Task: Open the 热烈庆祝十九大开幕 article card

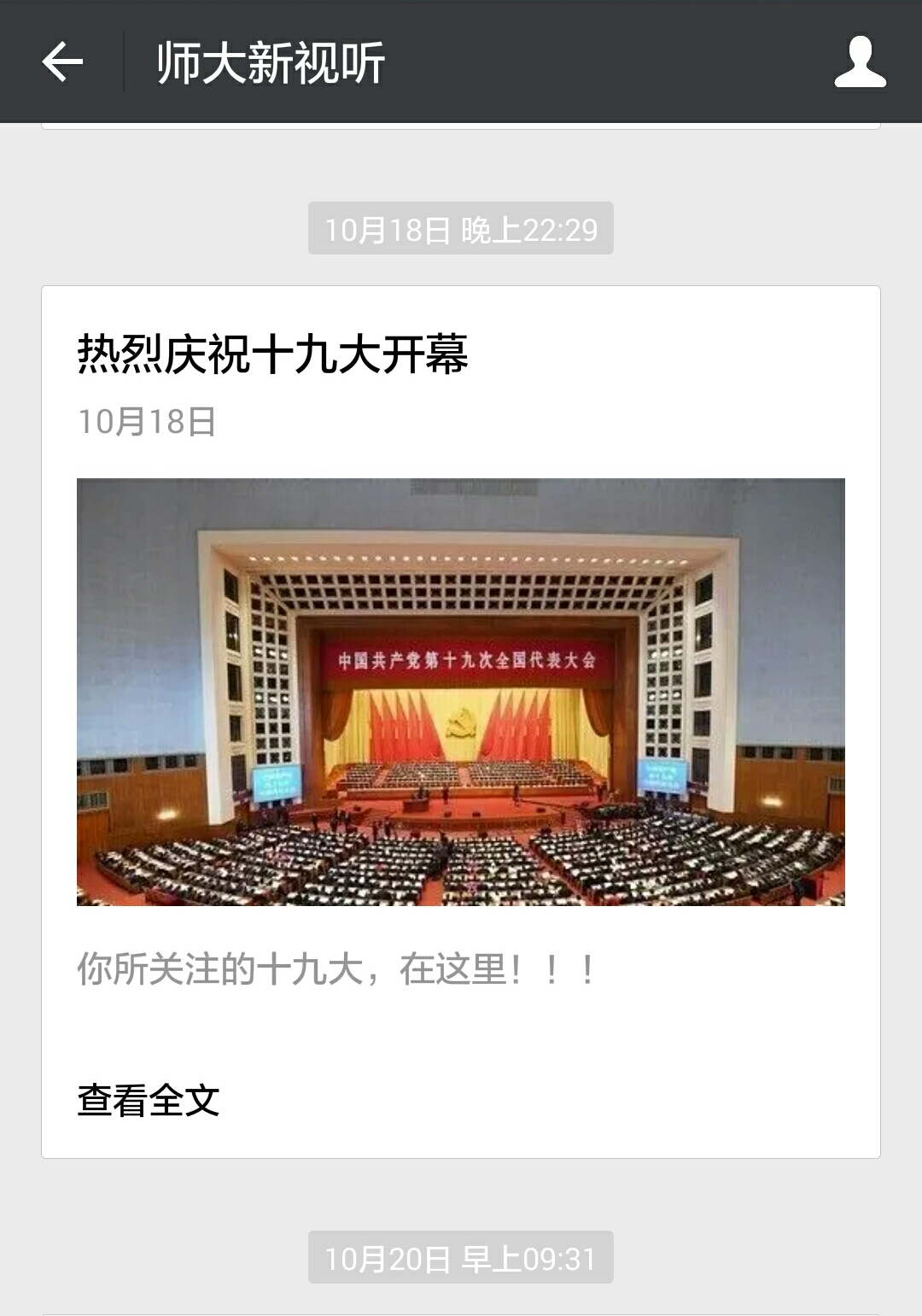Action: click(x=460, y=692)
